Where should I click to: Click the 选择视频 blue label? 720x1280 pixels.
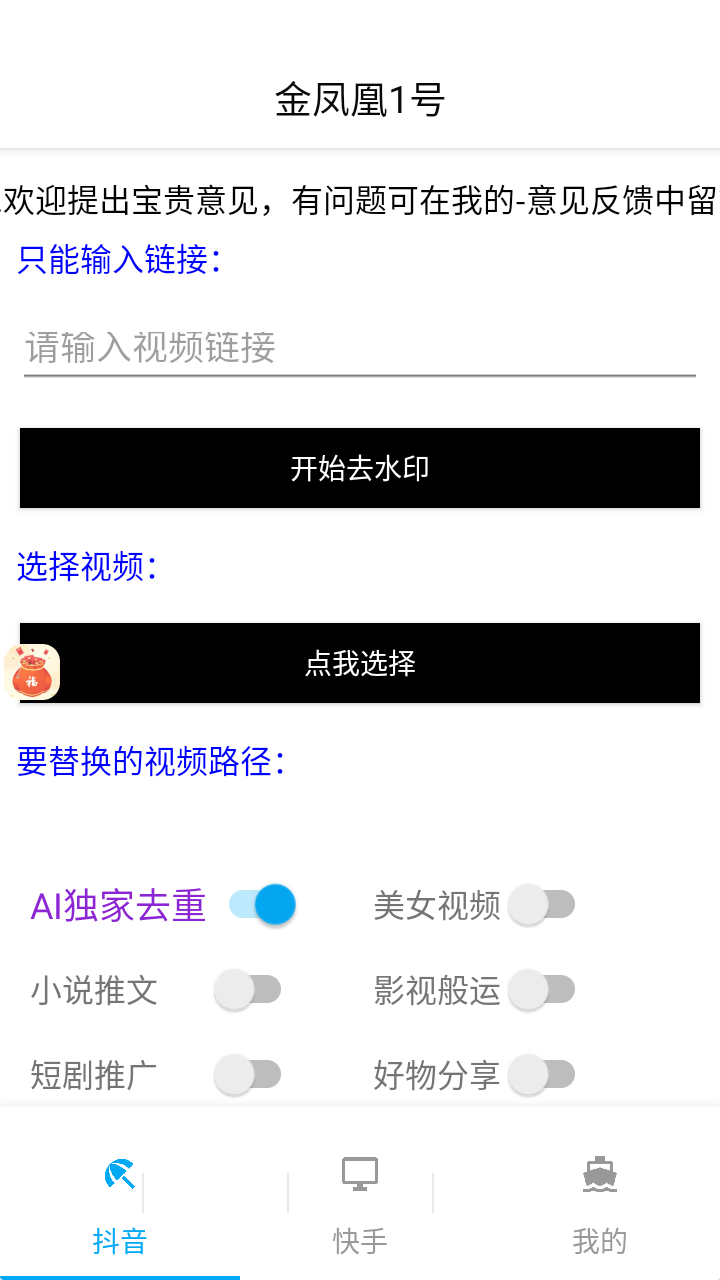(80, 566)
